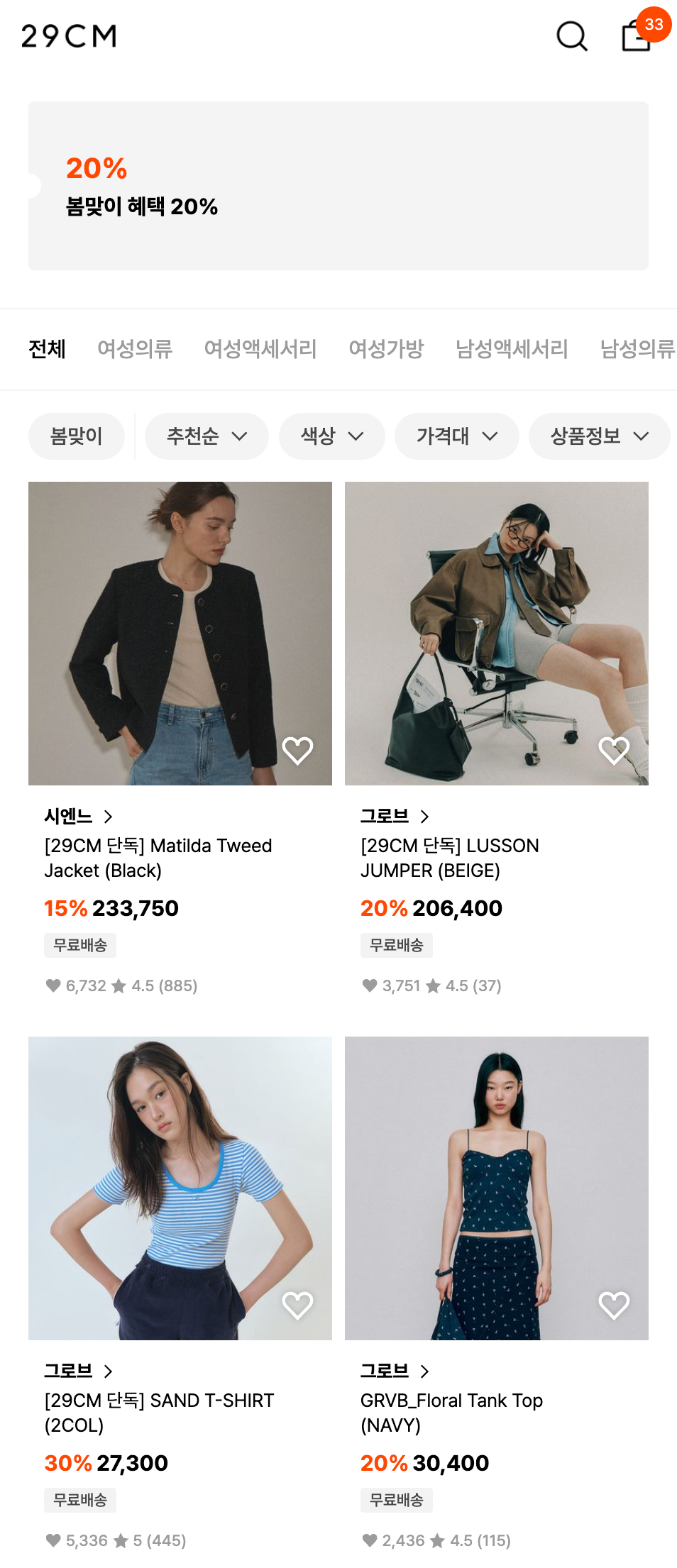The height and width of the screenshot is (1568, 677).
Task: Like the Matilda Tweed Jacket heart icon
Action: pyautogui.click(x=297, y=751)
